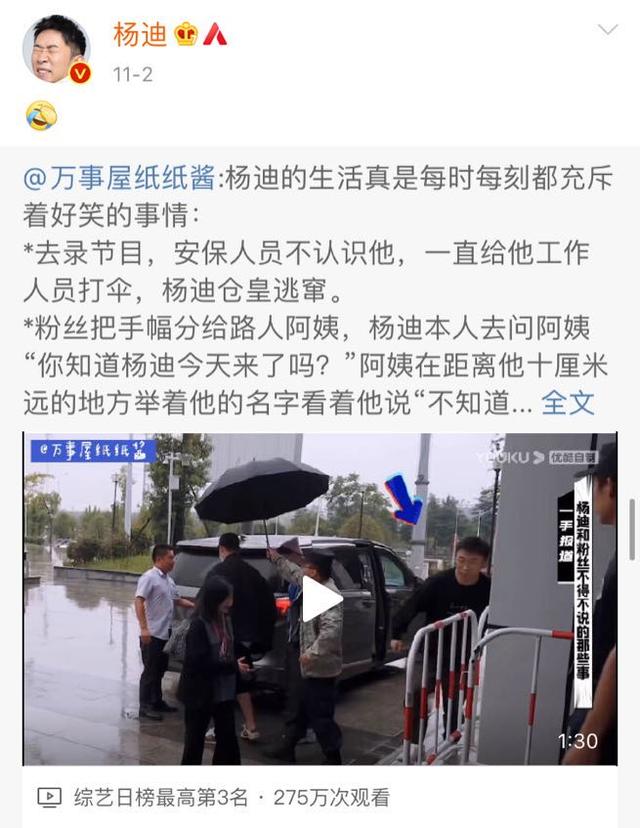Open 杨迪's username link
Image resolution: width=640 pixels, height=828 pixels.
(x=139, y=34)
